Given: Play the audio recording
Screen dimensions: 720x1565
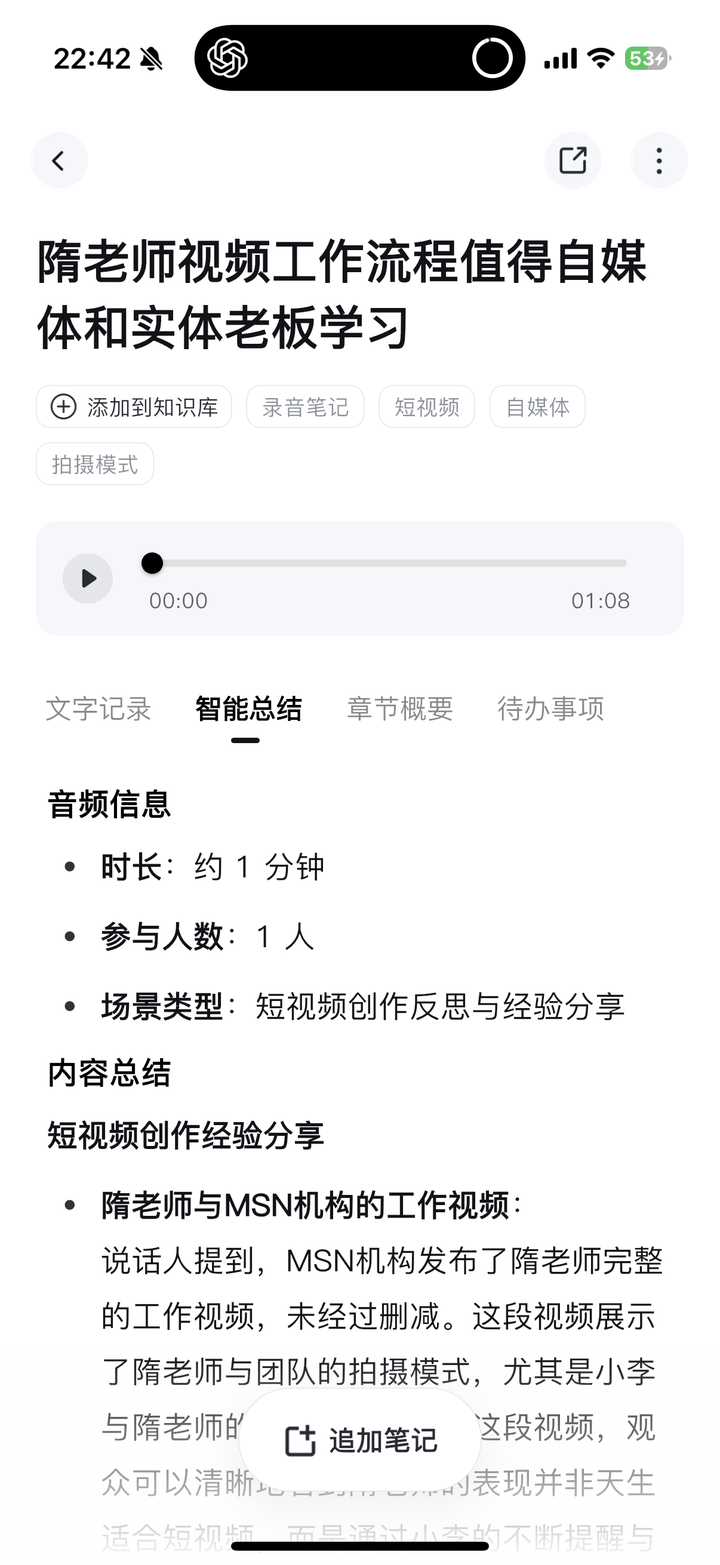Looking at the screenshot, I should pos(88,578).
